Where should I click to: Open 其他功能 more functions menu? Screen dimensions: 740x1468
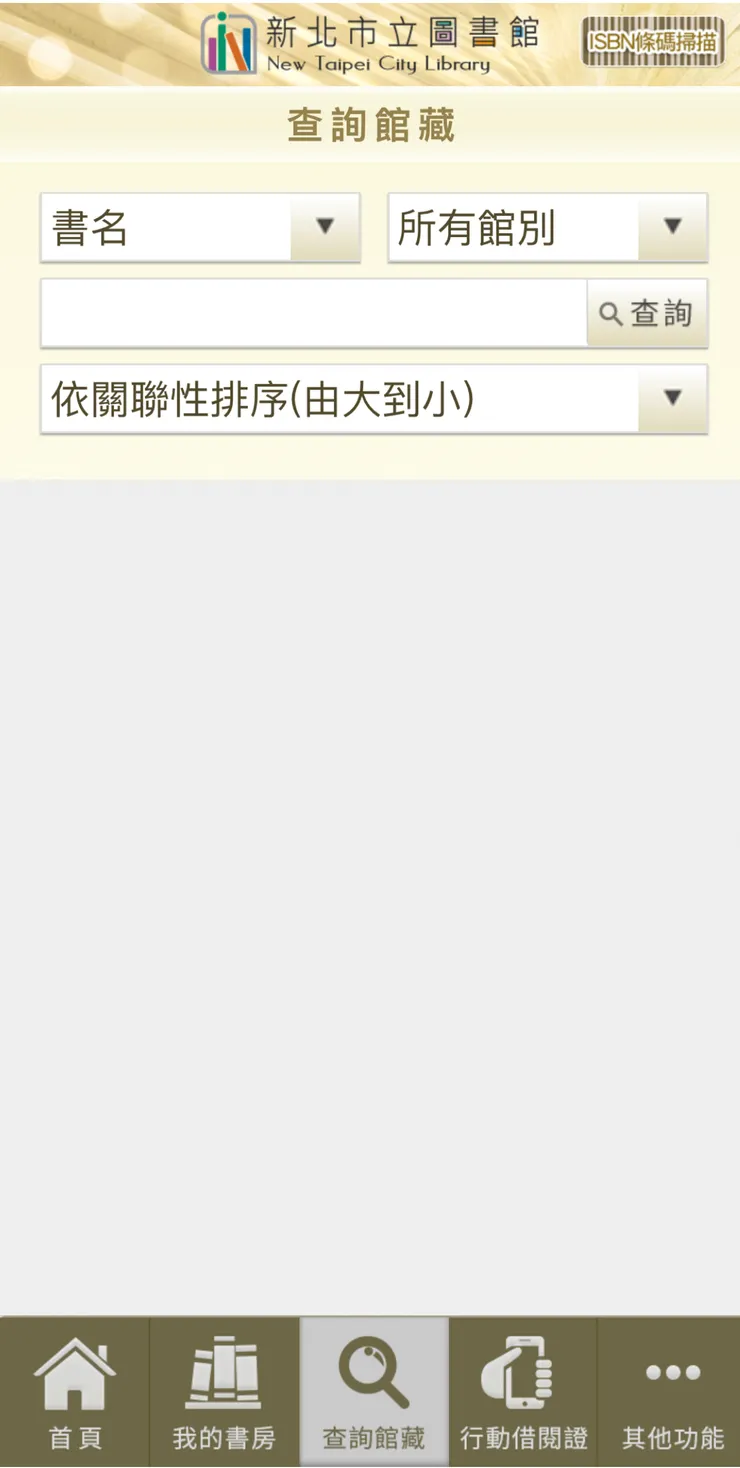coord(670,1390)
